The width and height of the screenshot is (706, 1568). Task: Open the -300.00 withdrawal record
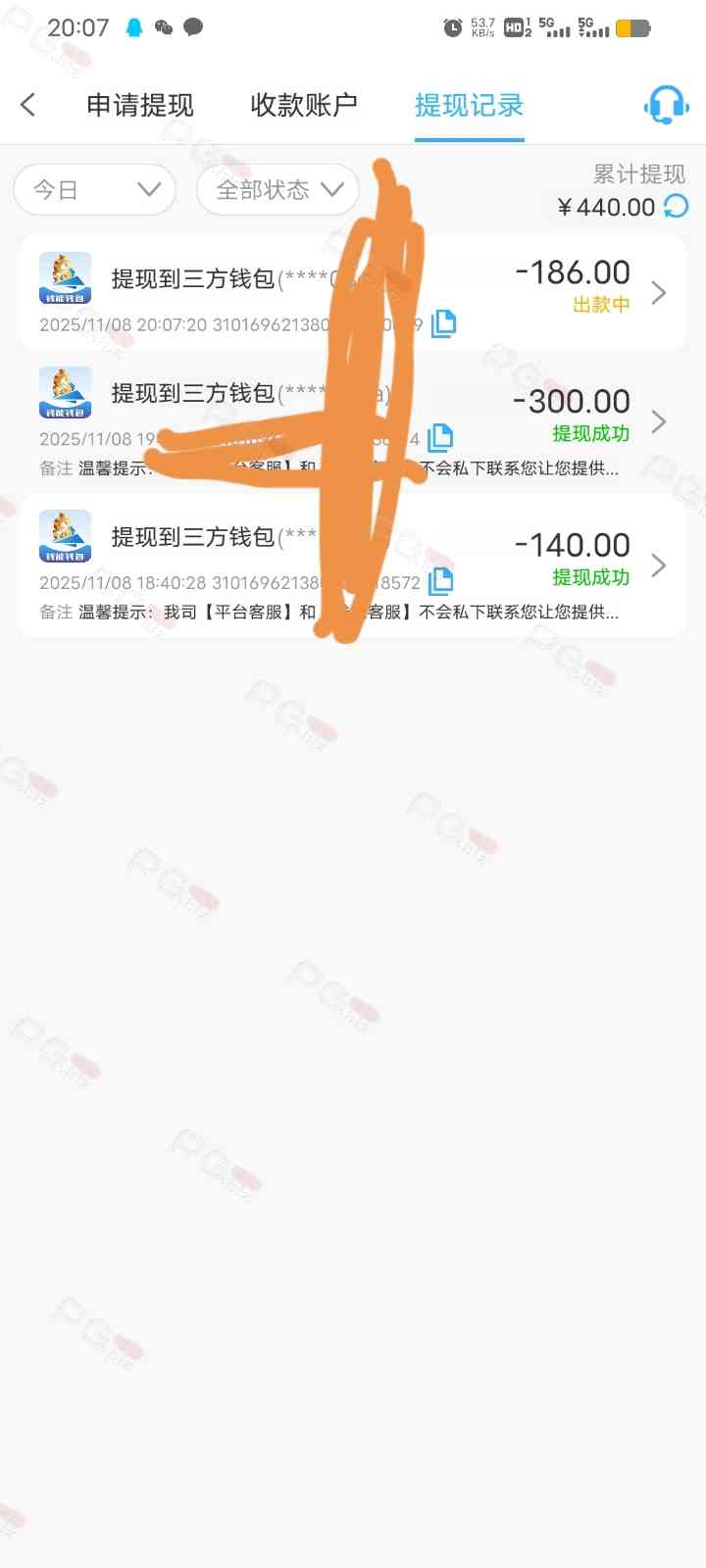pyautogui.click(x=658, y=421)
